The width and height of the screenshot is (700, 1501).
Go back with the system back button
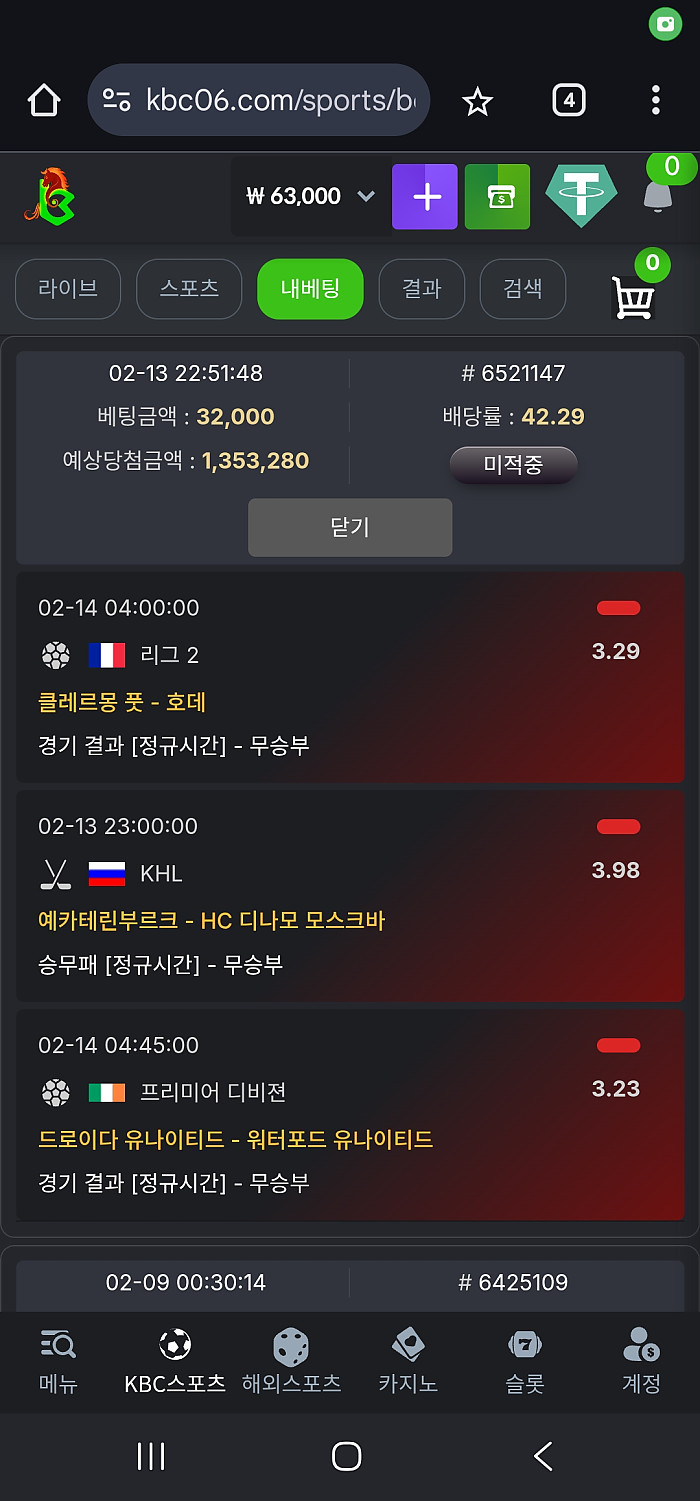(x=543, y=1456)
